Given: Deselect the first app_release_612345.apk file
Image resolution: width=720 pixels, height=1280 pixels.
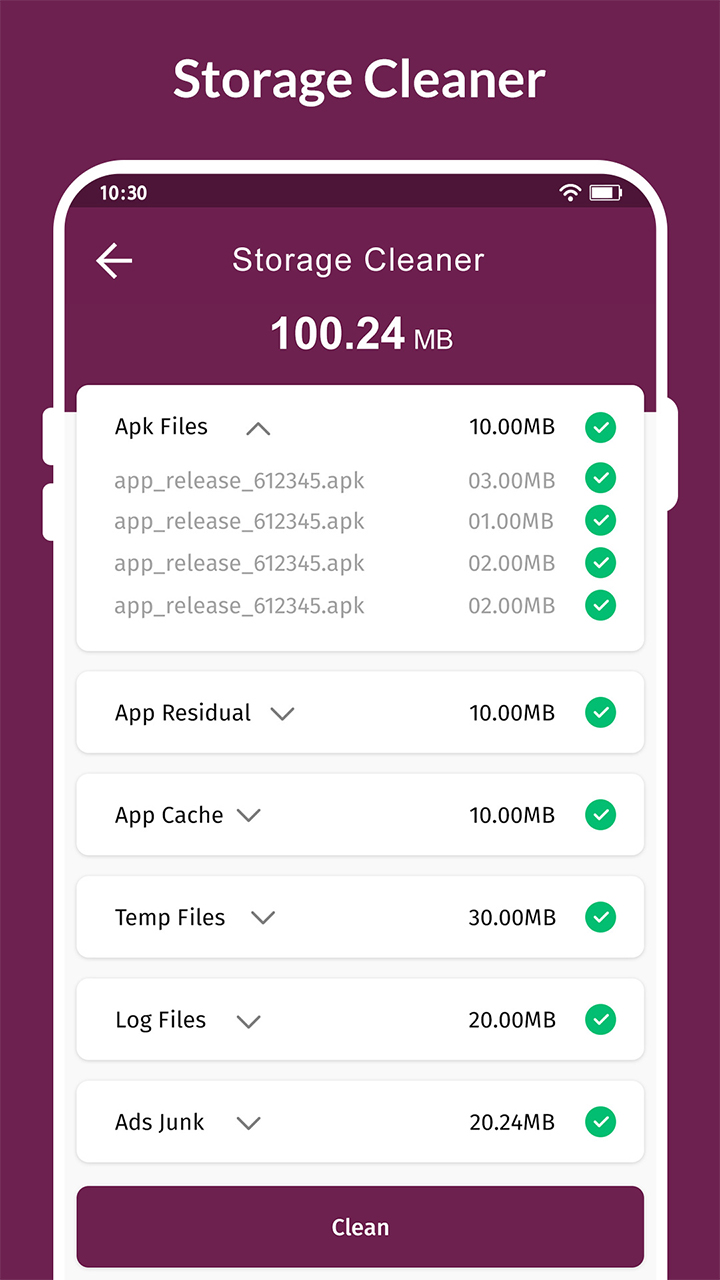Looking at the screenshot, I should (601, 479).
